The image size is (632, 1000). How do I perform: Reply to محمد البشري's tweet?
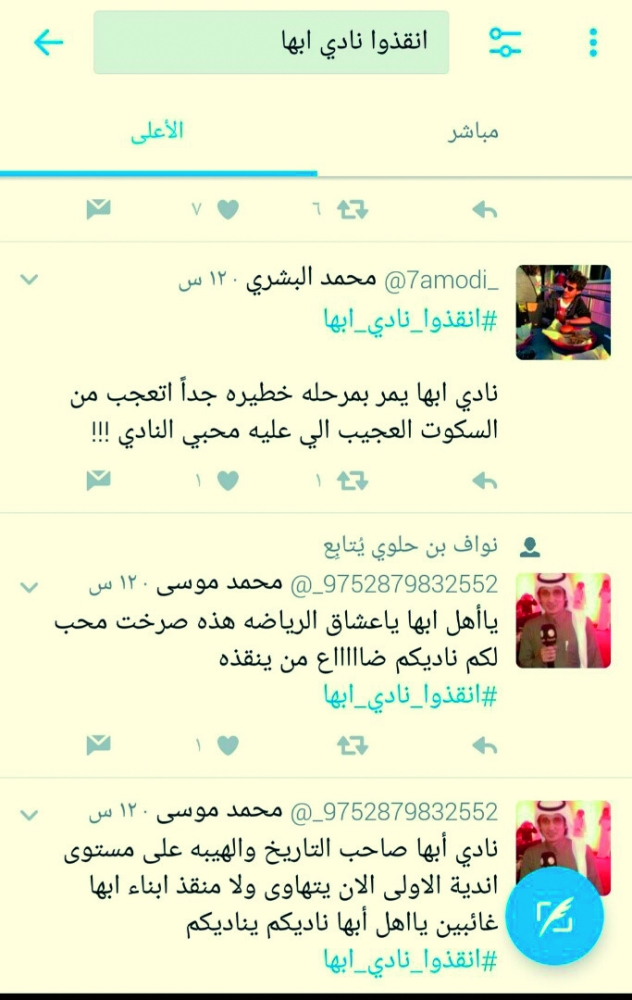(x=484, y=481)
